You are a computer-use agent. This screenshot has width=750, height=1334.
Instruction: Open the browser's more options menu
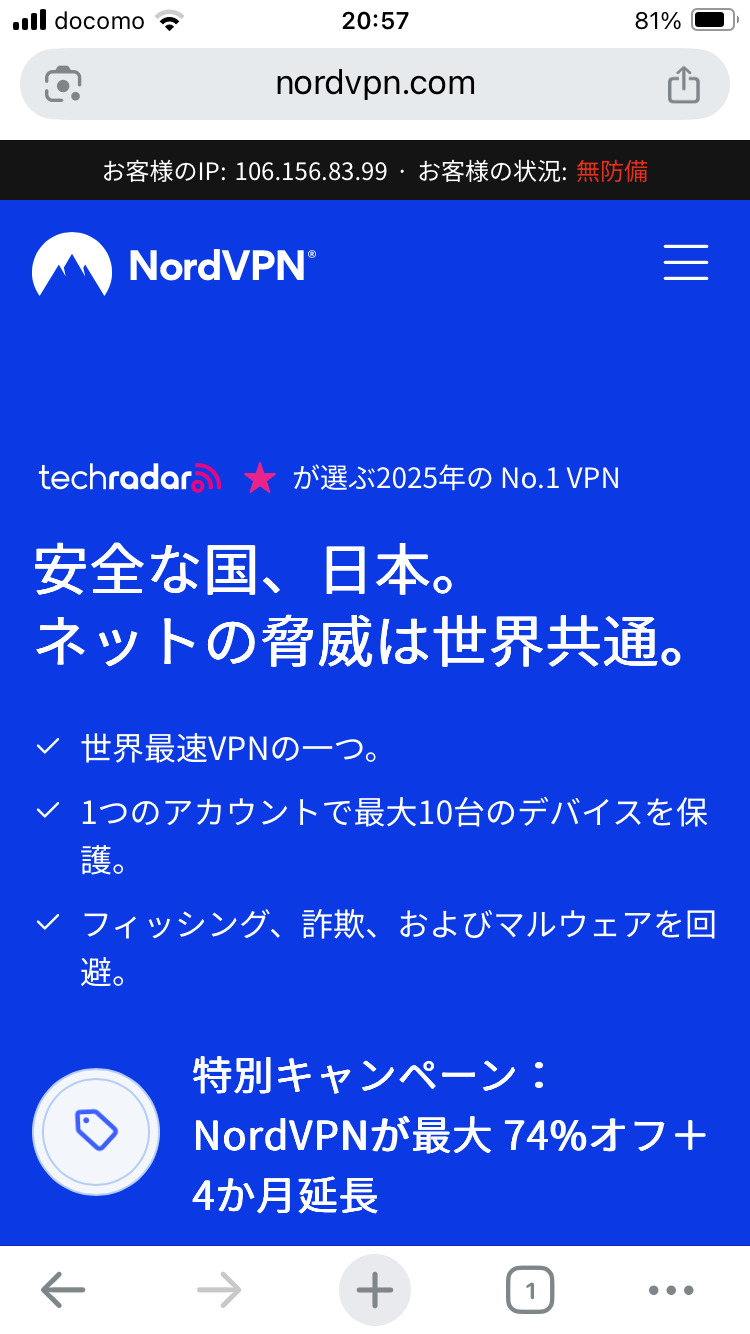pos(671,1290)
